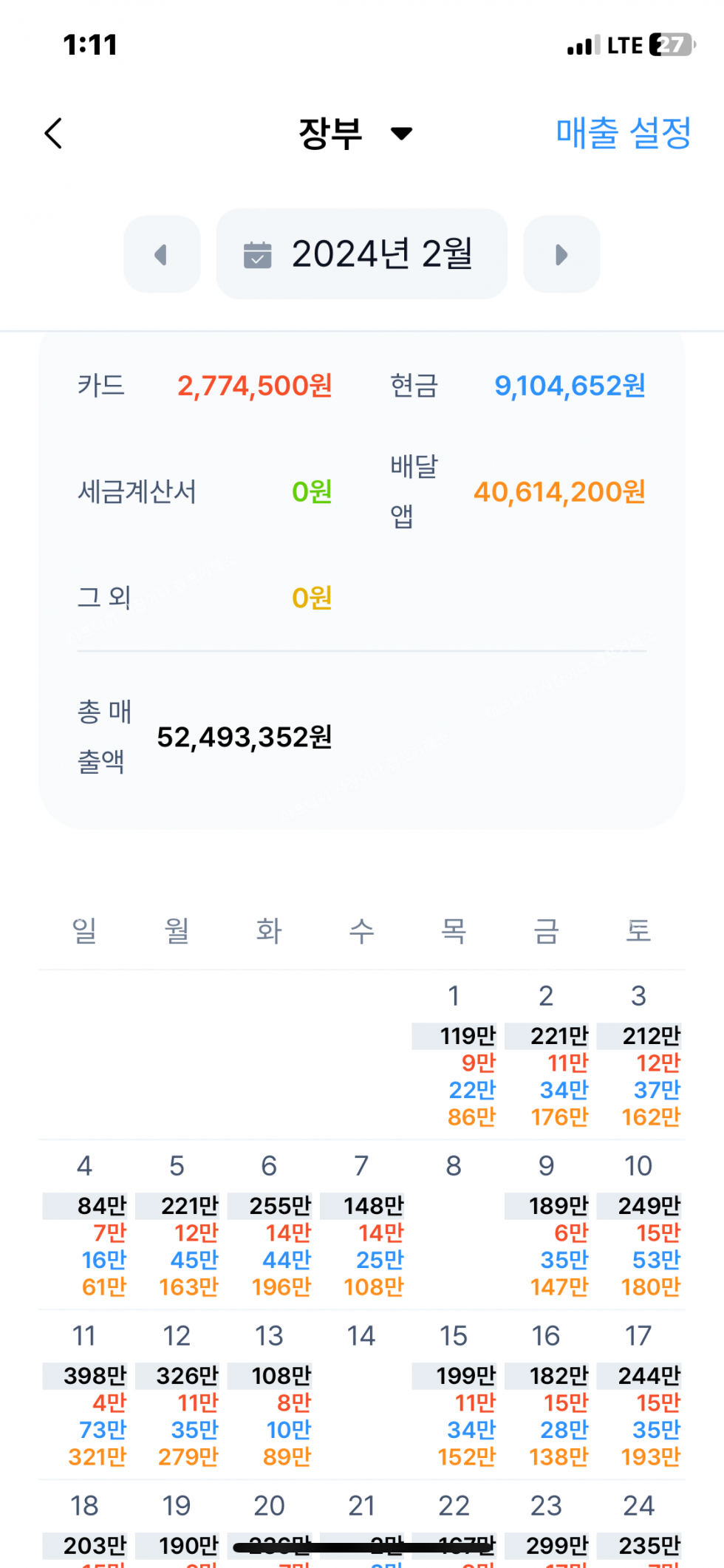Open February 15 in the calendar
The width and height of the screenshot is (724, 1568).
pyautogui.click(x=454, y=1397)
